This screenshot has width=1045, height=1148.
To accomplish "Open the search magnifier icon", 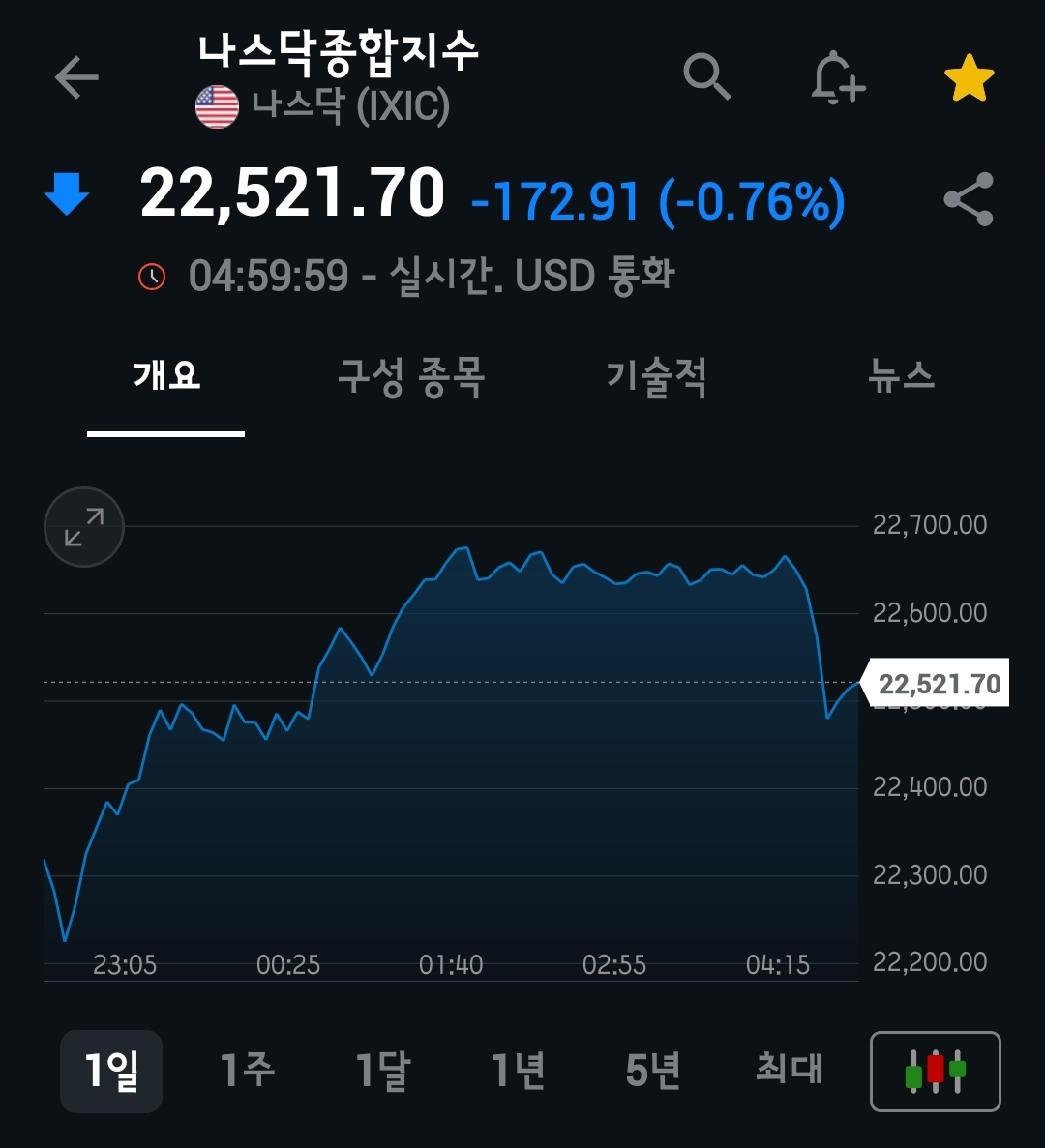I will [x=706, y=76].
